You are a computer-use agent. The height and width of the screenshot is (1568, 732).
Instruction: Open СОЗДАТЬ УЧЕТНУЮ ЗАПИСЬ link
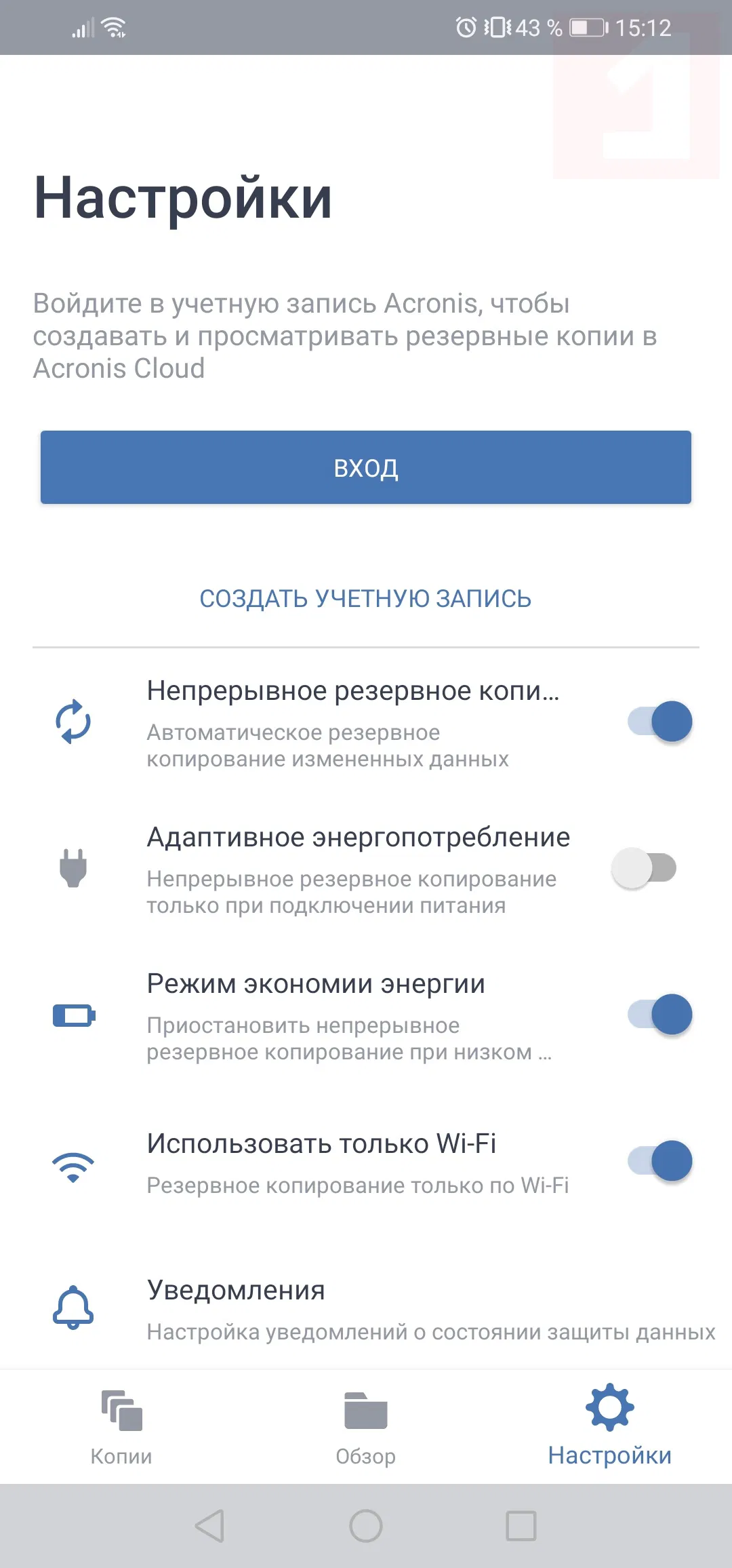pyautogui.click(x=365, y=599)
